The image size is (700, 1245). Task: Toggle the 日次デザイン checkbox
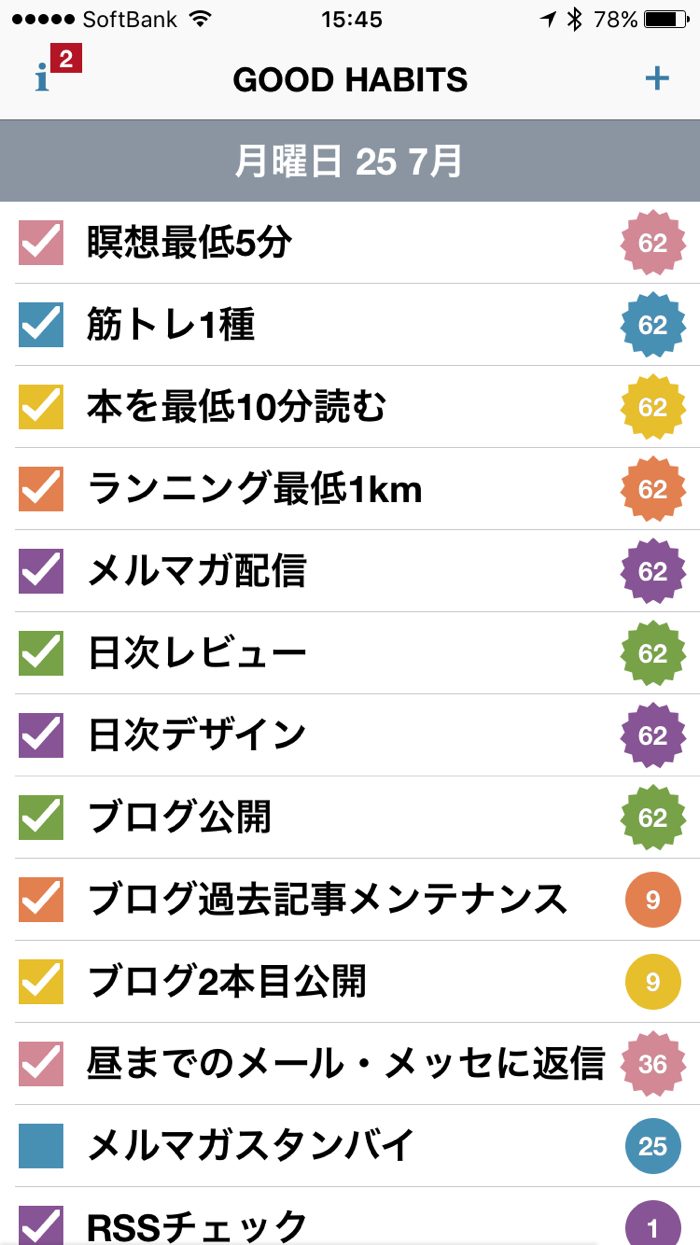pyautogui.click(x=41, y=735)
